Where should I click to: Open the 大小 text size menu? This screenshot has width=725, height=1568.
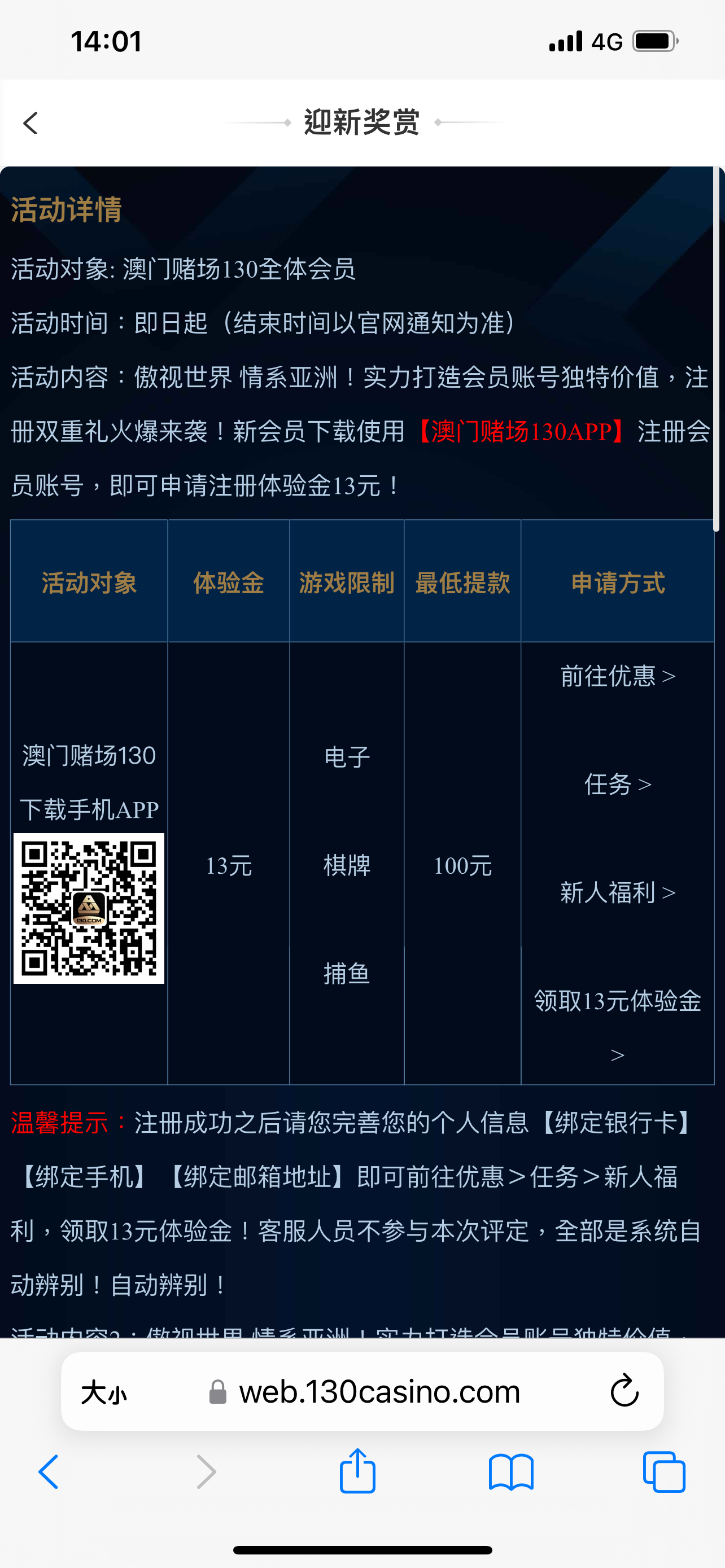point(104,1392)
